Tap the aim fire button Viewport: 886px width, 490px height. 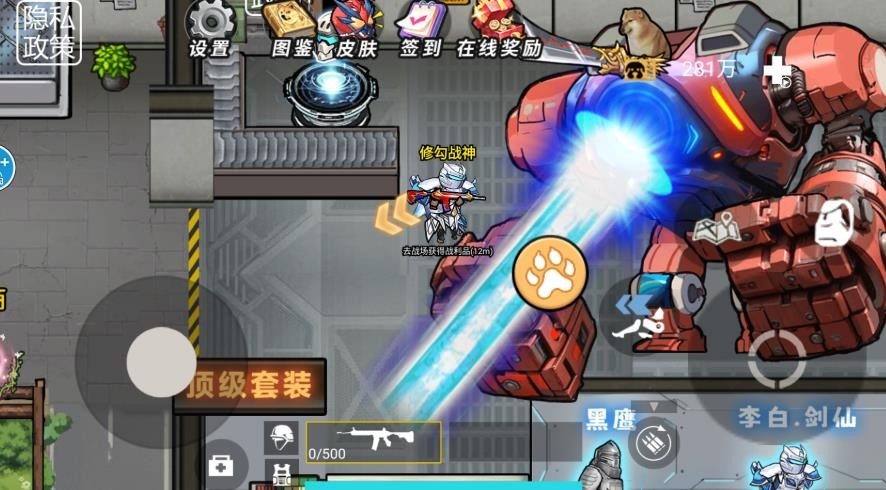[x=777, y=360]
